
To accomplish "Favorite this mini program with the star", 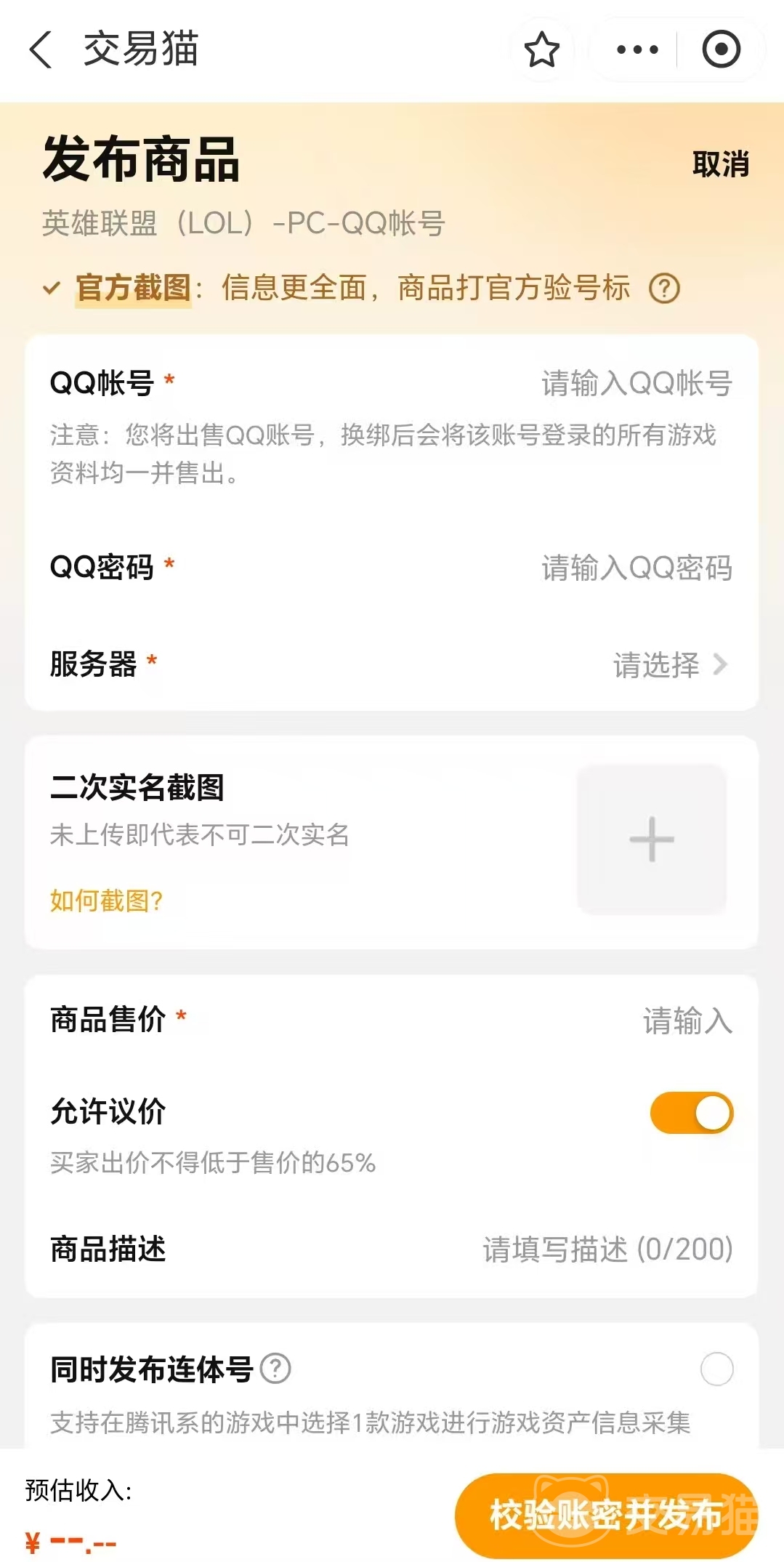I will point(542,49).
